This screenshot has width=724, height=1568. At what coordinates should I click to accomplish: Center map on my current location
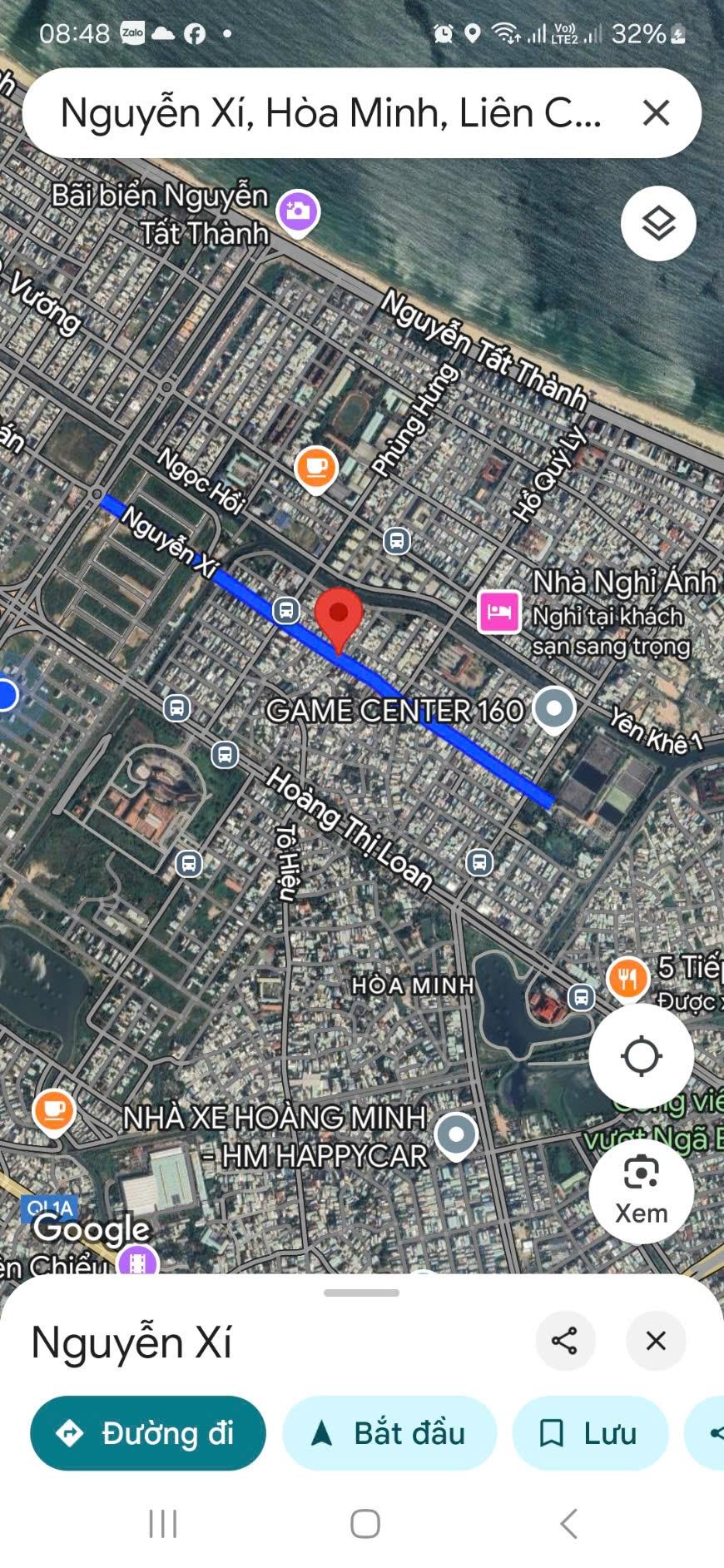(x=641, y=1056)
